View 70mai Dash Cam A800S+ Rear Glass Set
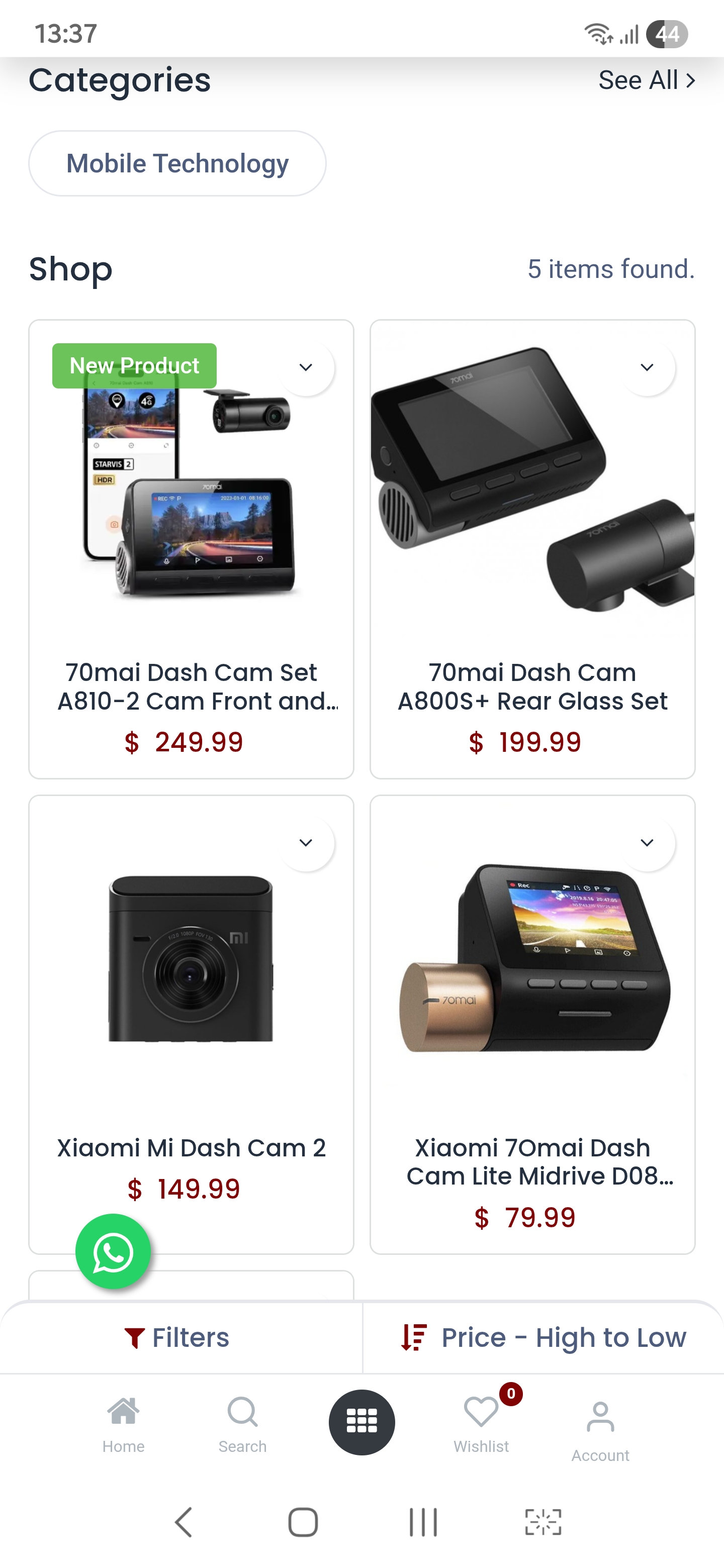 (531, 687)
